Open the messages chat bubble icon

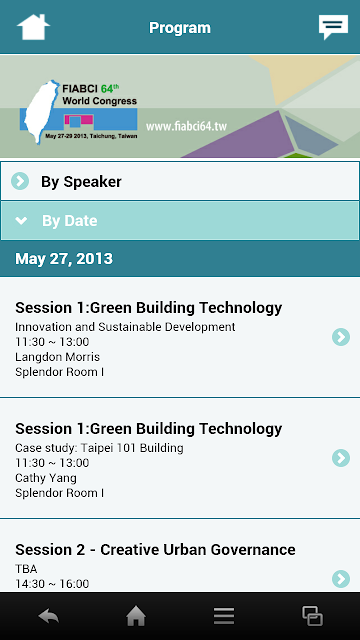tap(333, 27)
